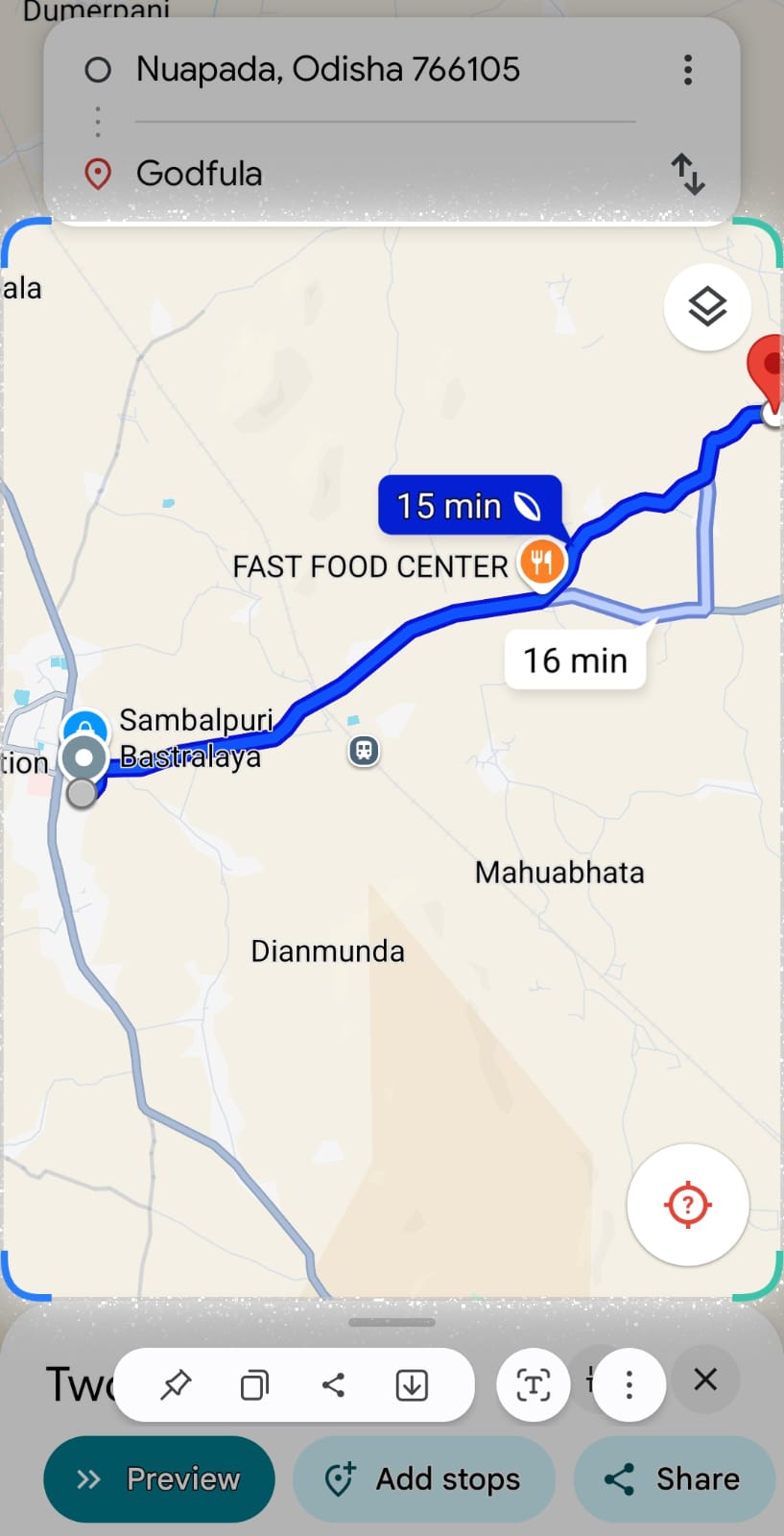This screenshot has width=784, height=1536.
Task: Open the map layers button
Action: [707, 307]
